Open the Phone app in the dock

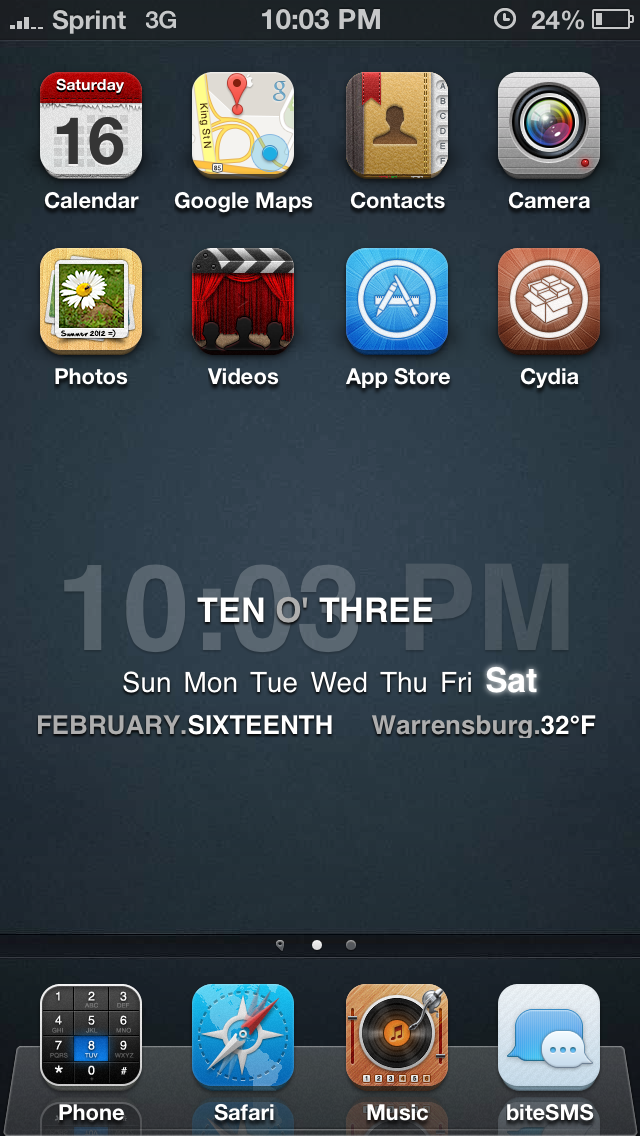click(x=91, y=1036)
